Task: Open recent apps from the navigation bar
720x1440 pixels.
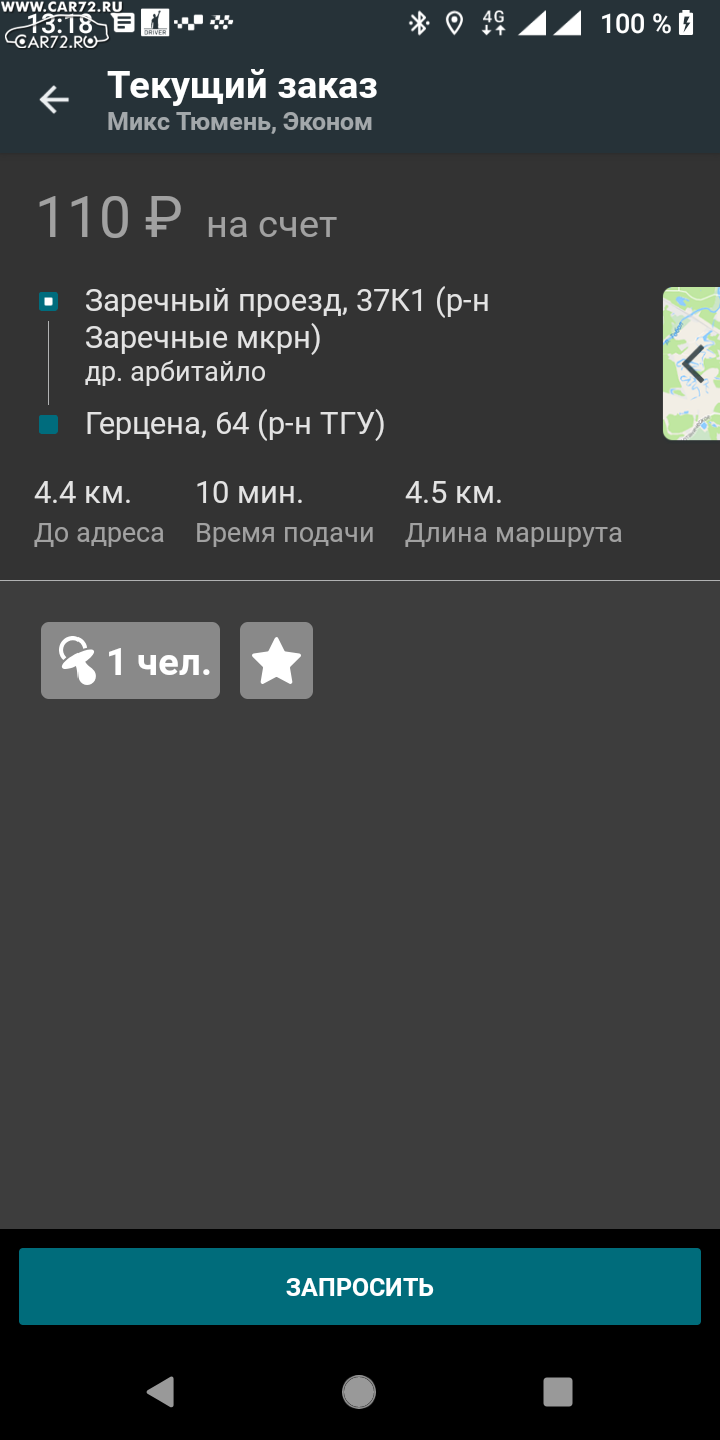Action: 557,1391
